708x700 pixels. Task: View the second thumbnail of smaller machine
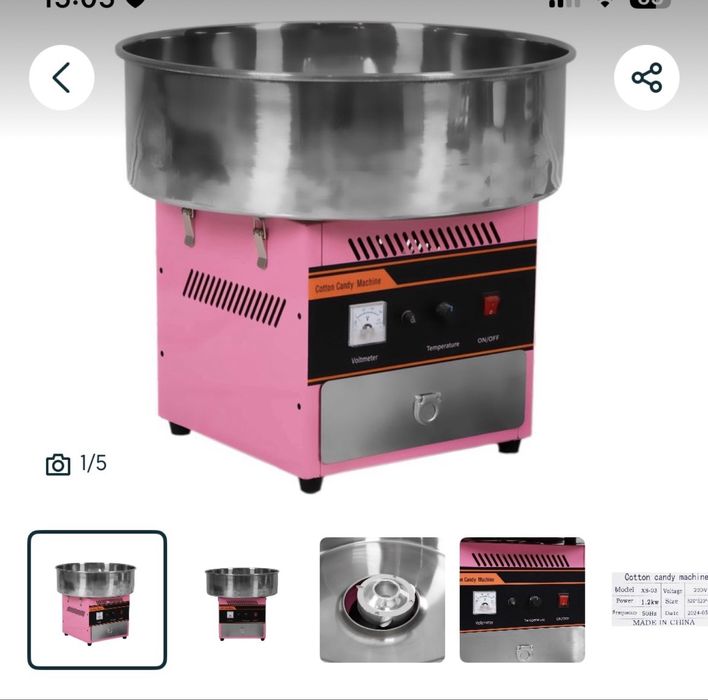pos(242,600)
